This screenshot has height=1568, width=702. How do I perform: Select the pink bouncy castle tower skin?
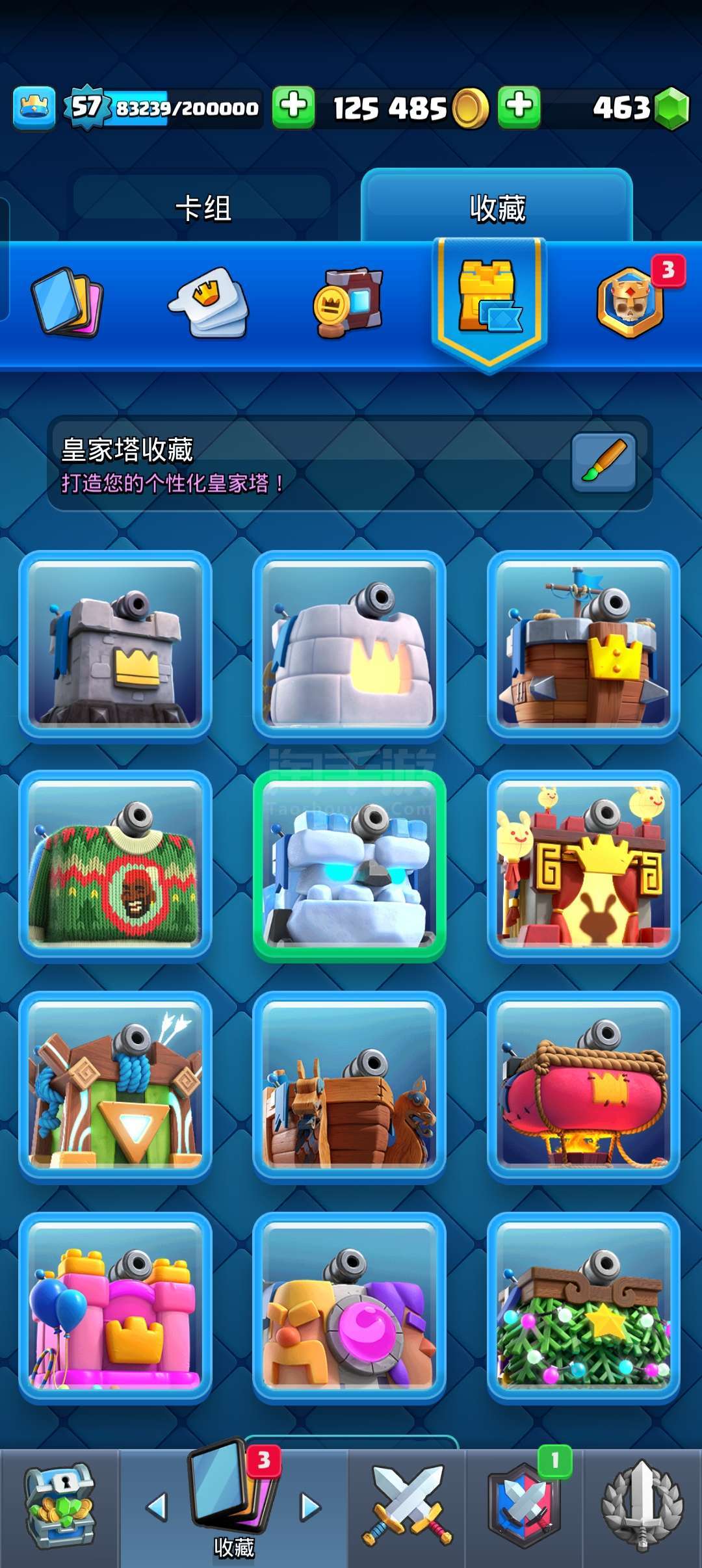pyautogui.click(x=116, y=1306)
